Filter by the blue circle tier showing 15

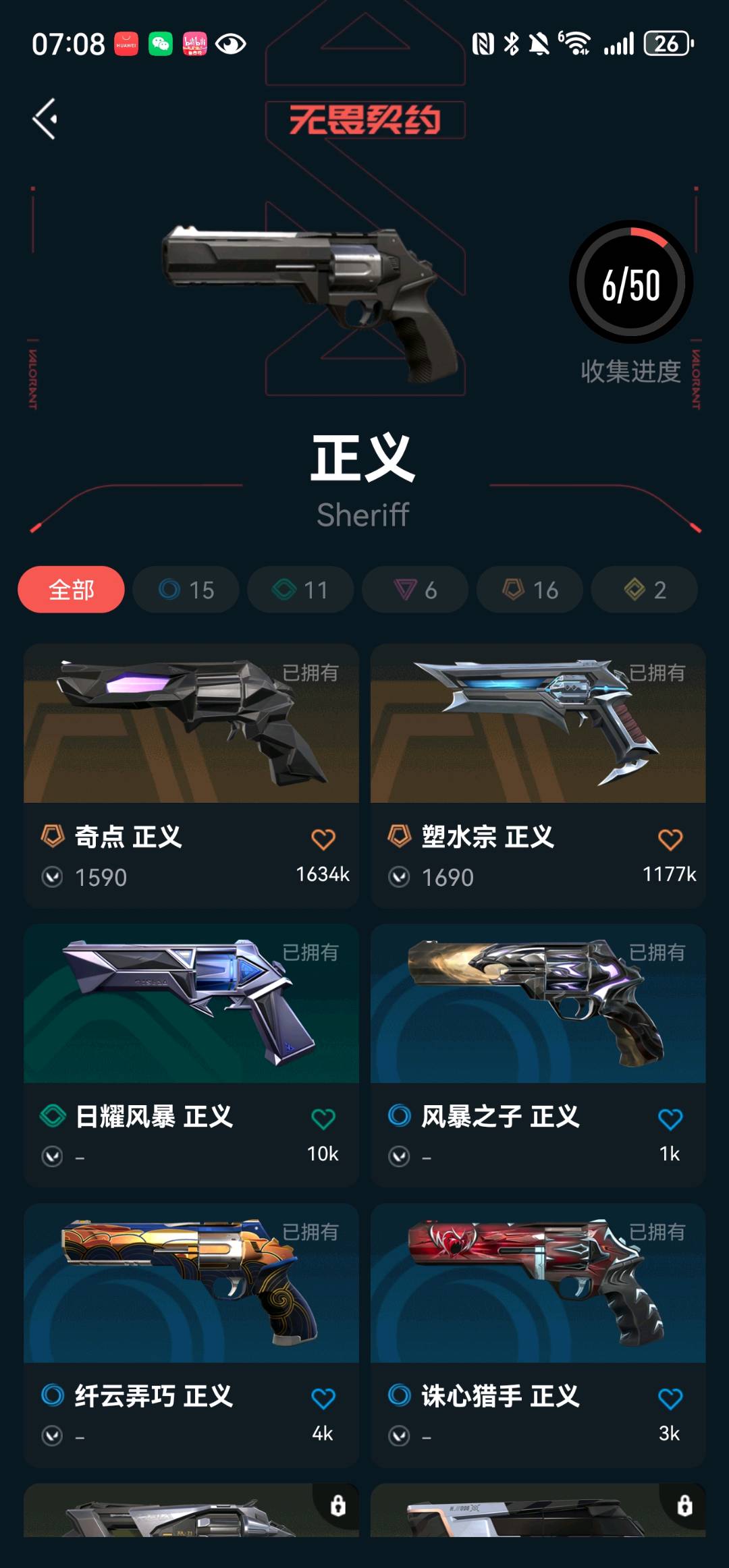pyautogui.click(x=186, y=589)
